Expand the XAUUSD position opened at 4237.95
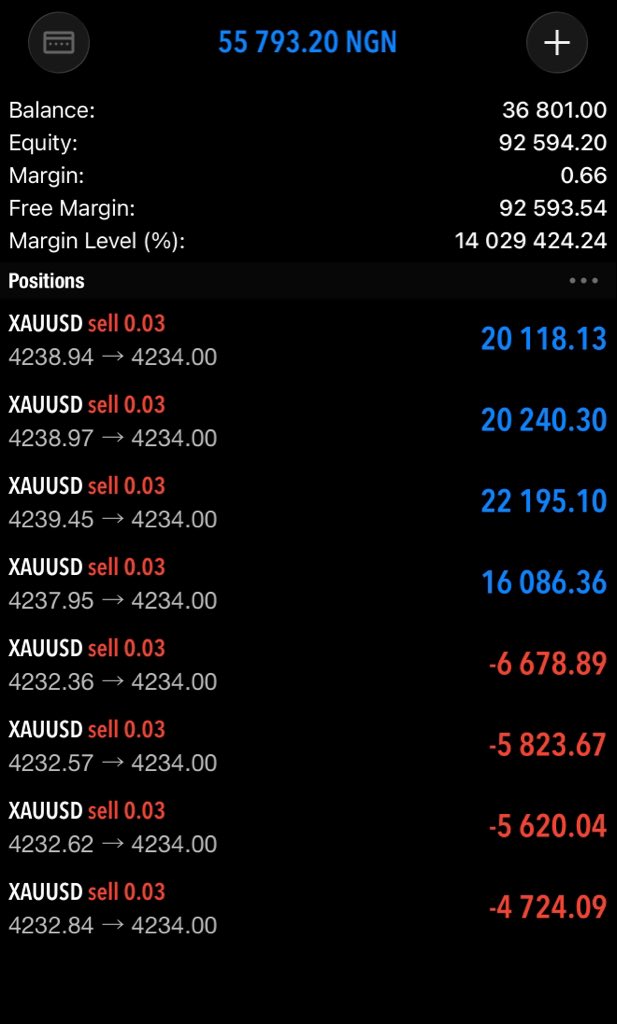617x1024 pixels. click(x=308, y=583)
